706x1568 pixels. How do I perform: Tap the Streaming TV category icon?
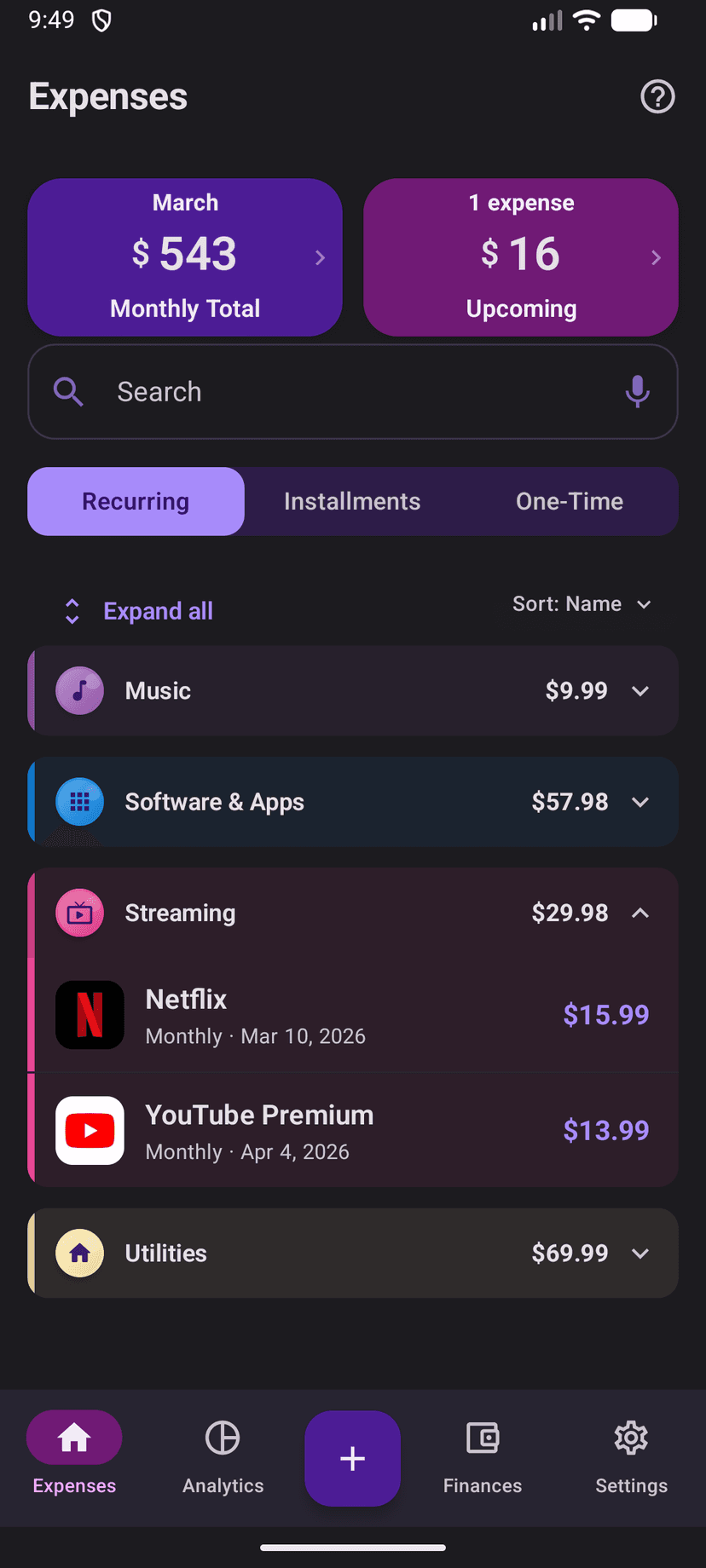[79, 913]
